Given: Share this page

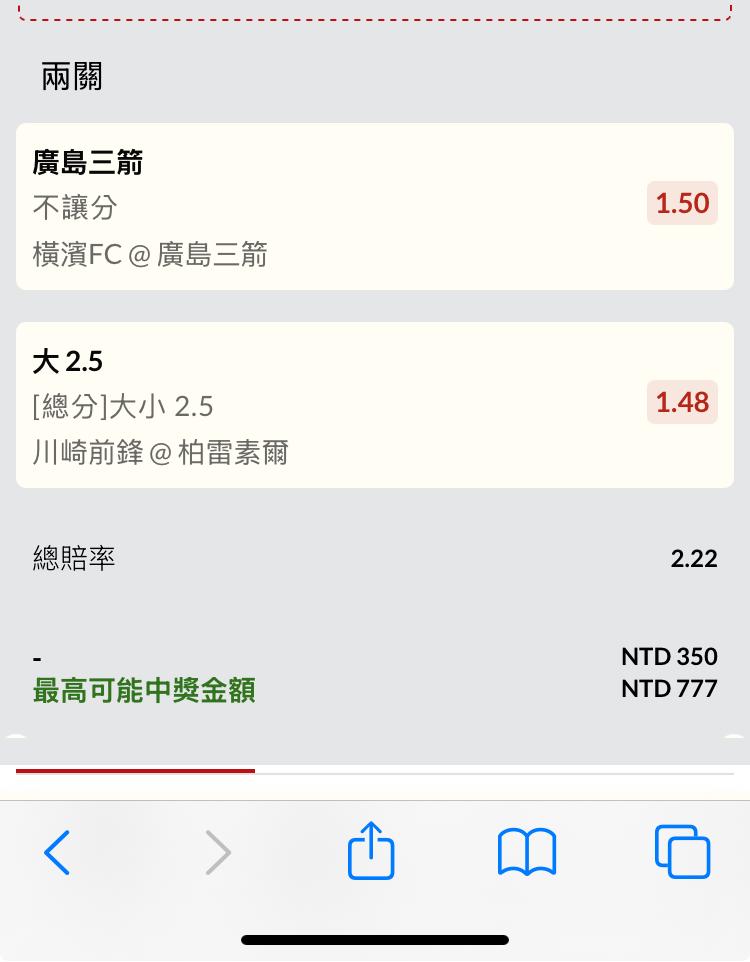Looking at the screenshot, I should (371, 851).
